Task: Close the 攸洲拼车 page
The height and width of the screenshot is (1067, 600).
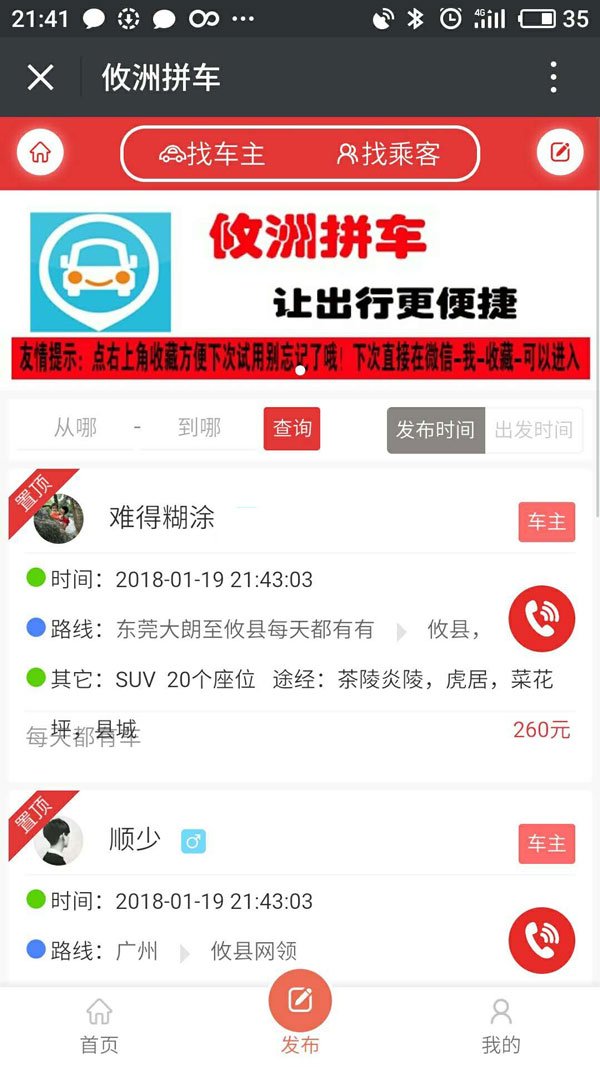Action: pos(40,77)
